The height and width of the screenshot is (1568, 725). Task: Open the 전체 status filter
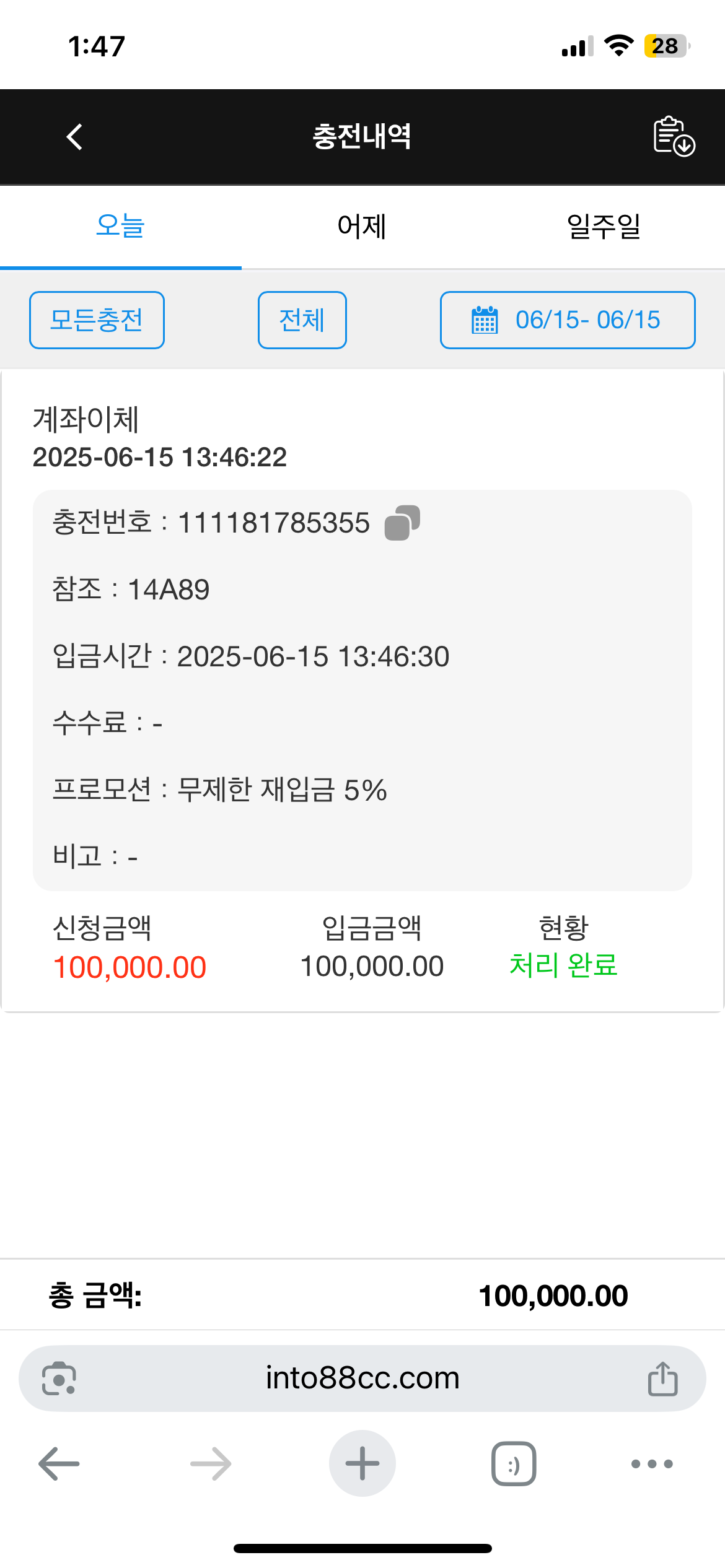pyautogui.click(x=302, y=320)
